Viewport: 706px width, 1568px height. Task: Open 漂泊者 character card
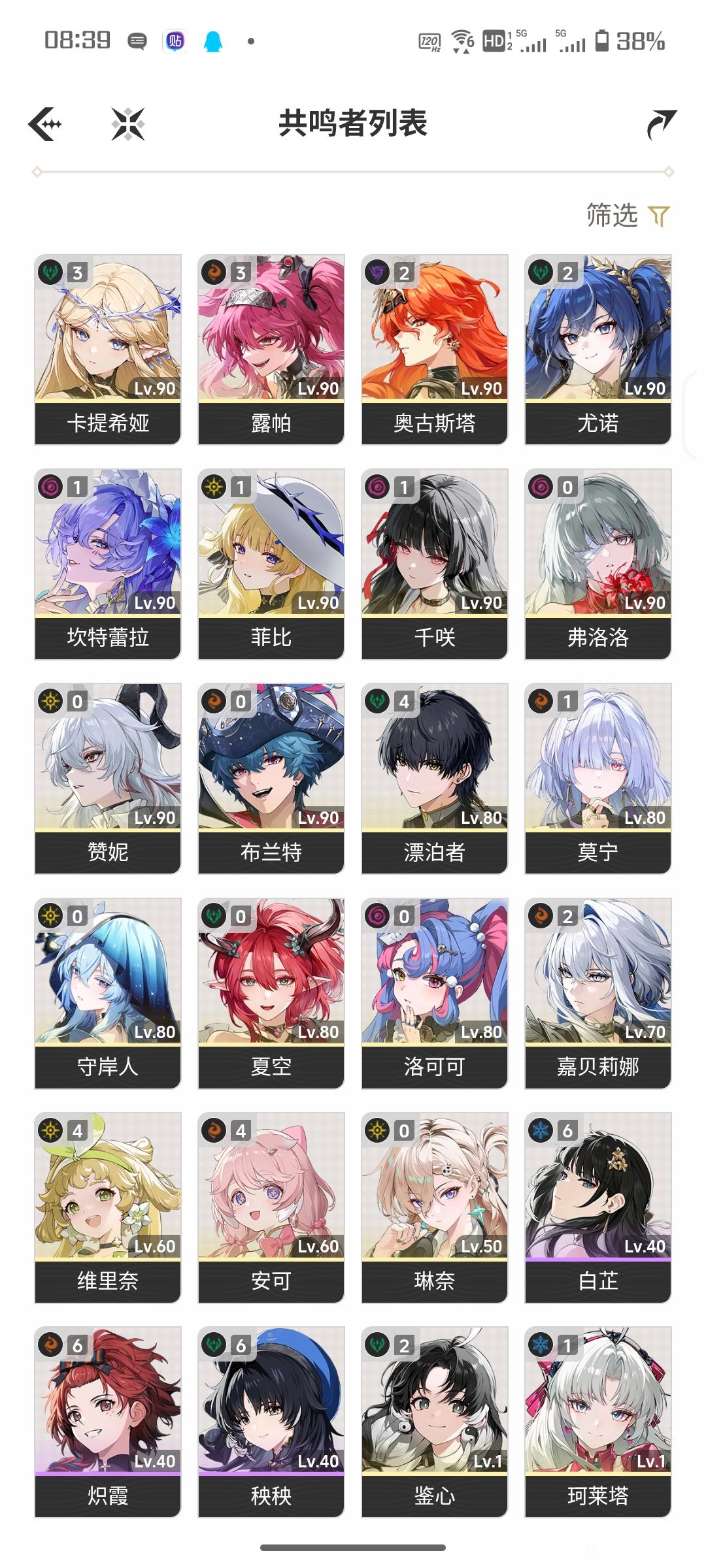pyautogui.click(x=435, y=778)
